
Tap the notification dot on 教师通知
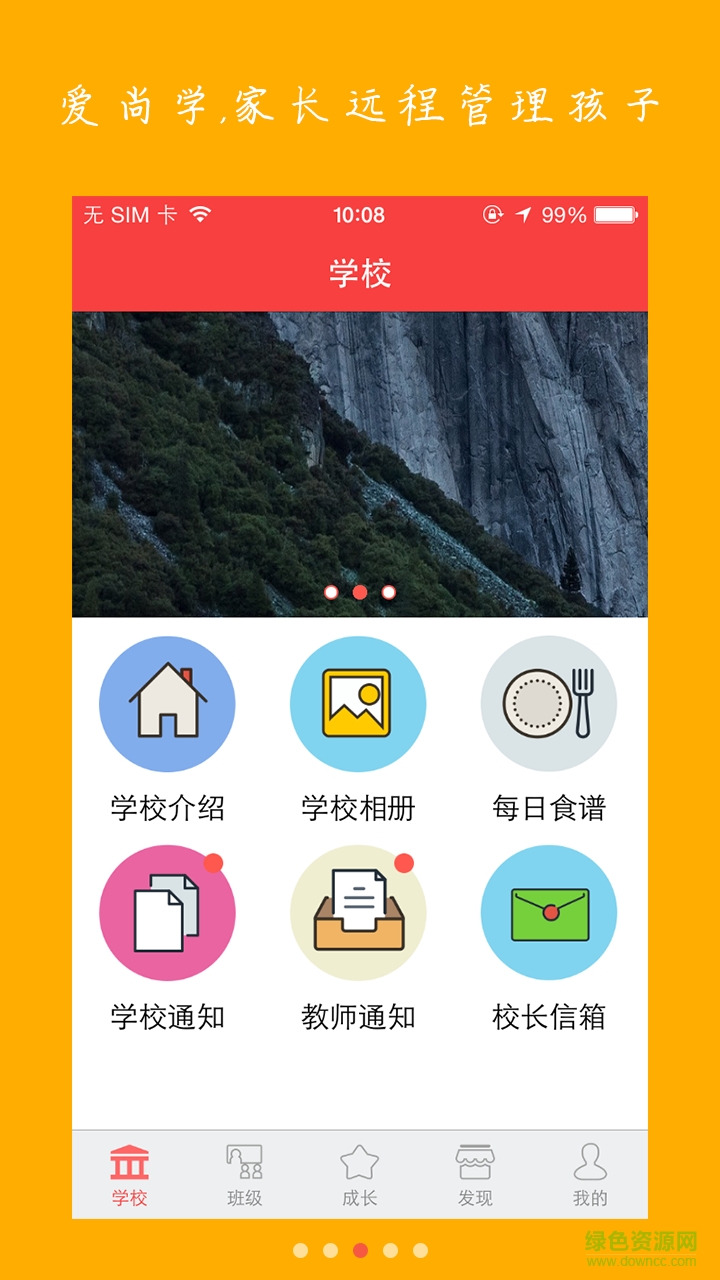pos(403,861)
